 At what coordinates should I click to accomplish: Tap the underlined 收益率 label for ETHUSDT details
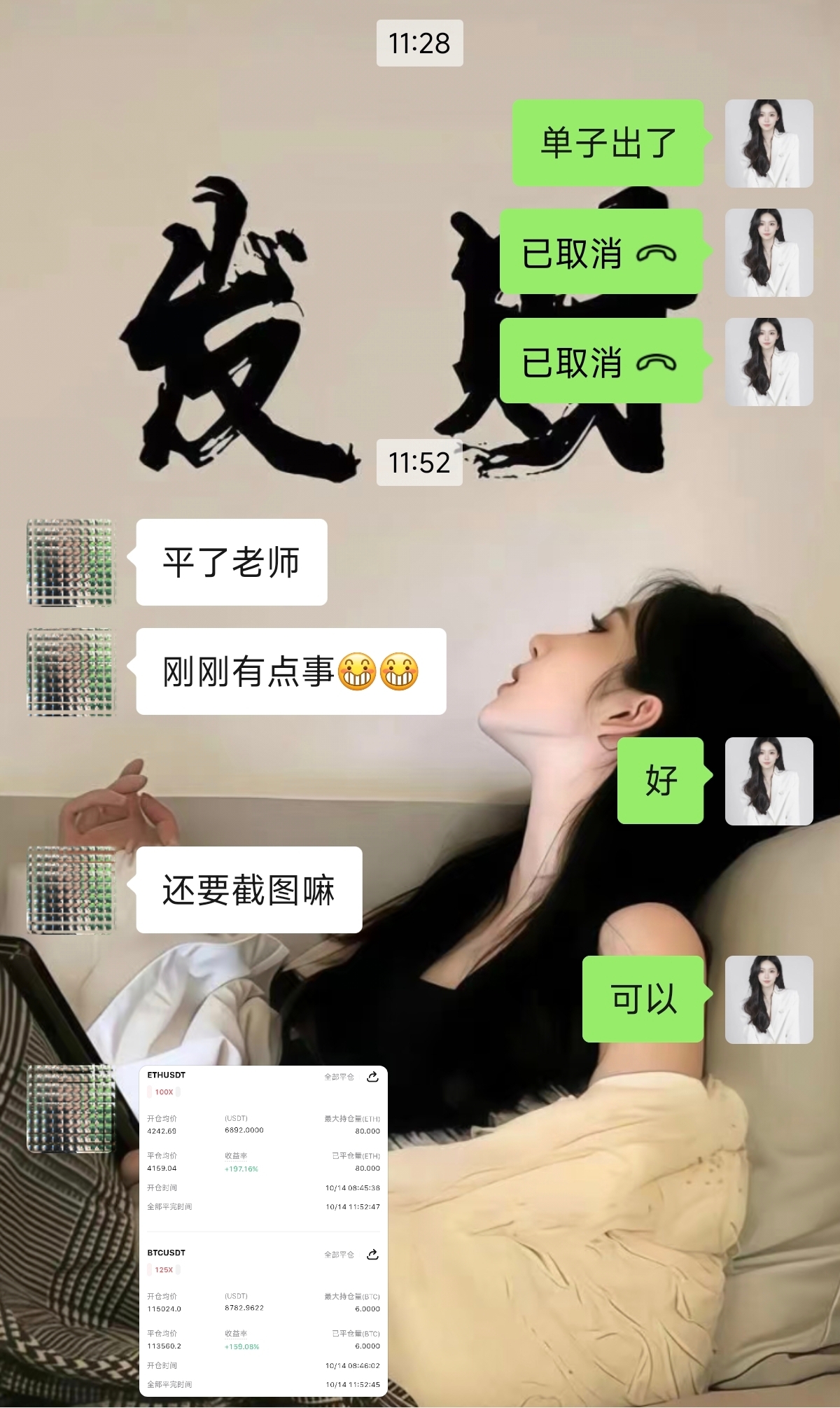click(x=236, y=1155)
